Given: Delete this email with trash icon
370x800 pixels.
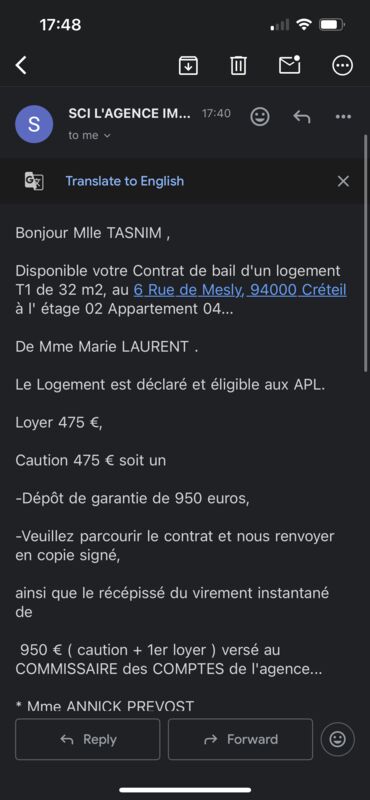Looking at the screenshot, I should click(239, 65).
